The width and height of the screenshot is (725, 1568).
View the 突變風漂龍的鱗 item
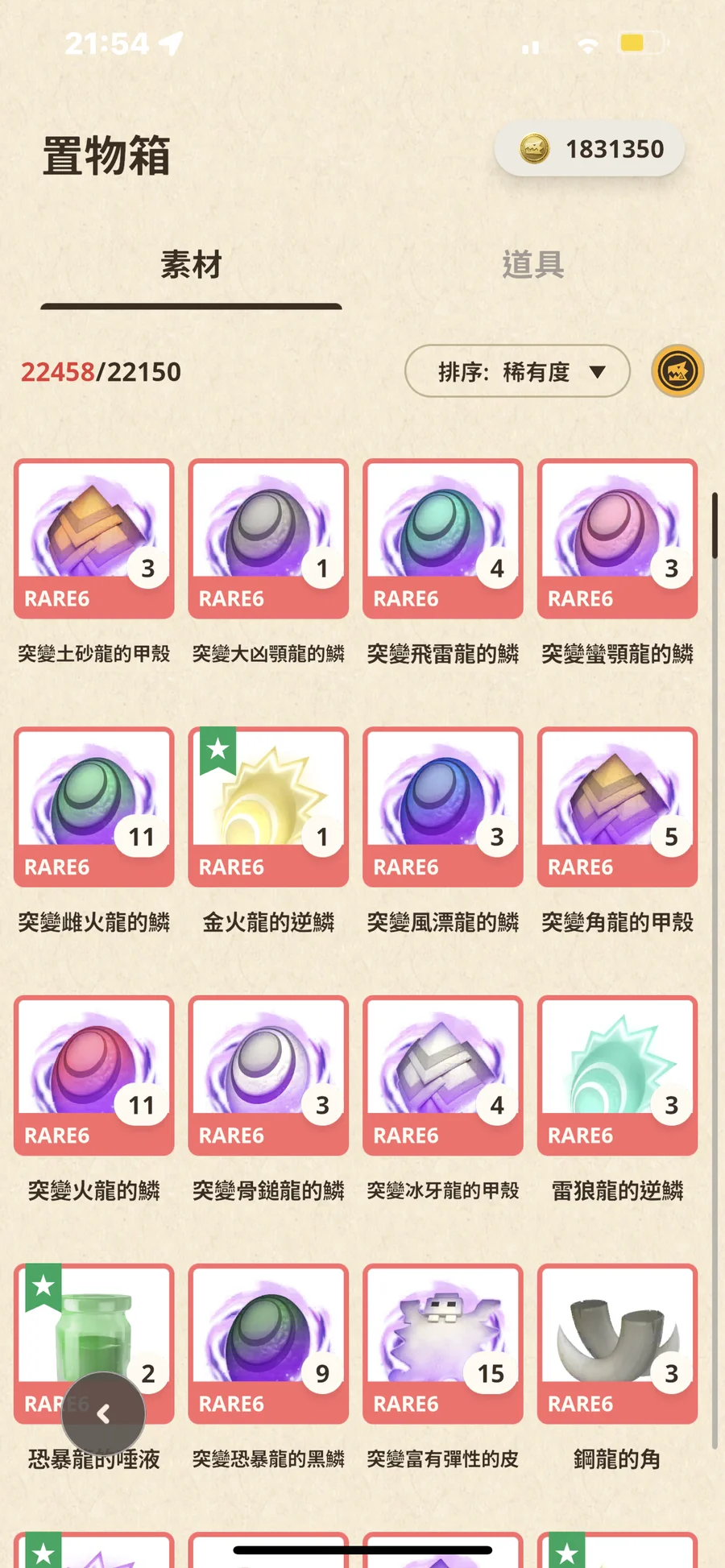443,806
